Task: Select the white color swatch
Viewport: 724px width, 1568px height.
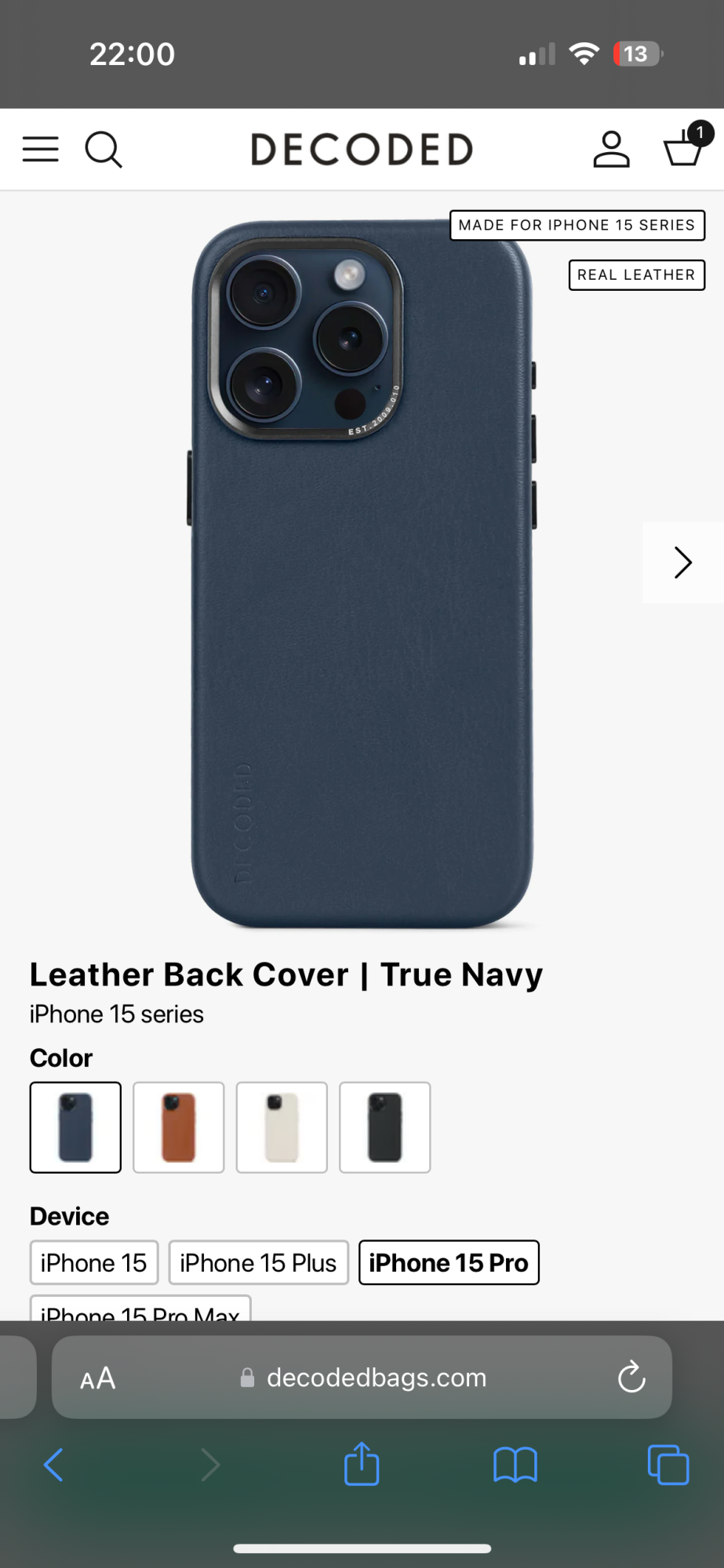Action: point(282,1127)
